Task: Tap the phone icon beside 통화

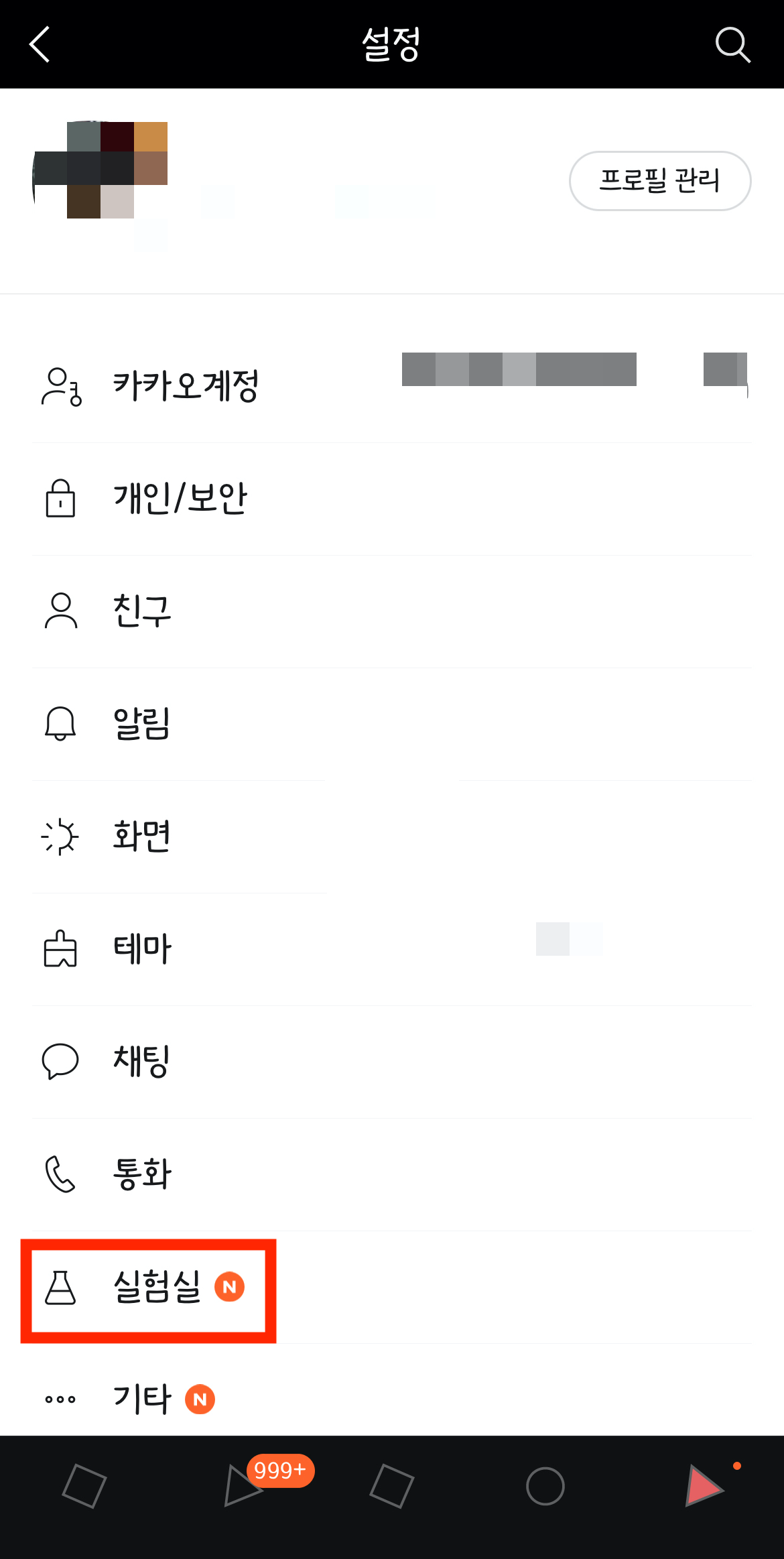Action: (60, 1173)
